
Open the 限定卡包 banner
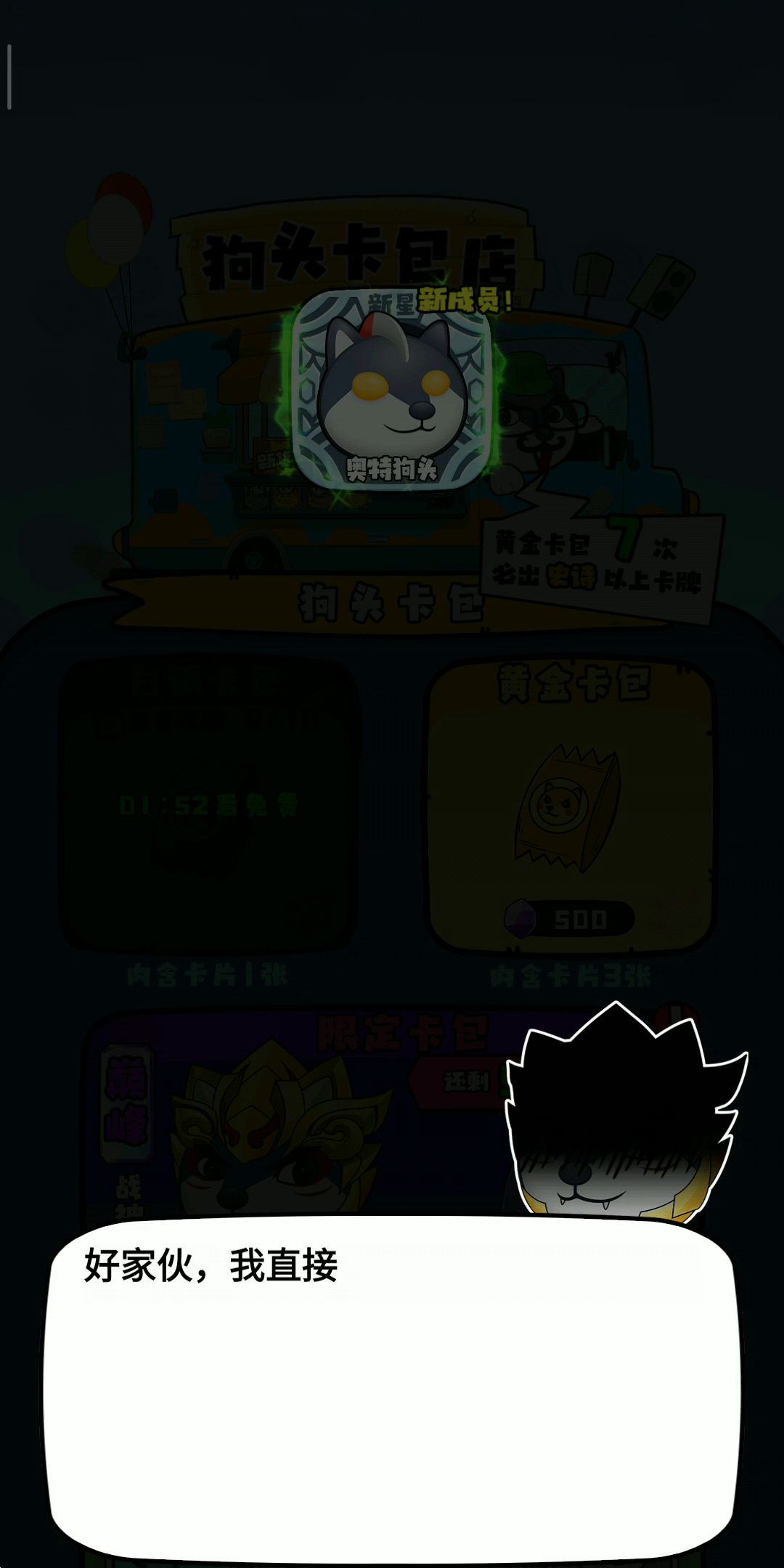point(305,1111)
